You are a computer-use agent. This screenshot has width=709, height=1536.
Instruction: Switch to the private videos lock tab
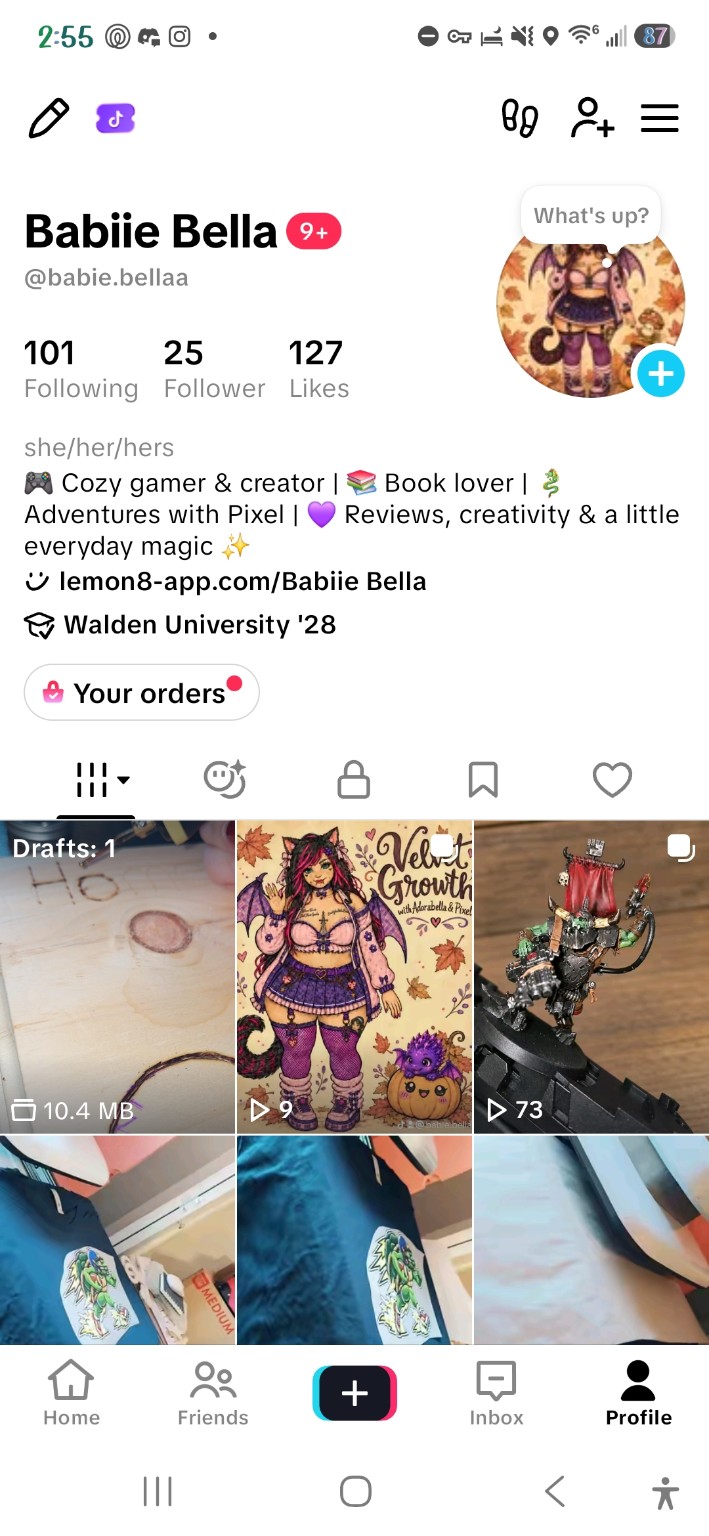coord(354,779)
